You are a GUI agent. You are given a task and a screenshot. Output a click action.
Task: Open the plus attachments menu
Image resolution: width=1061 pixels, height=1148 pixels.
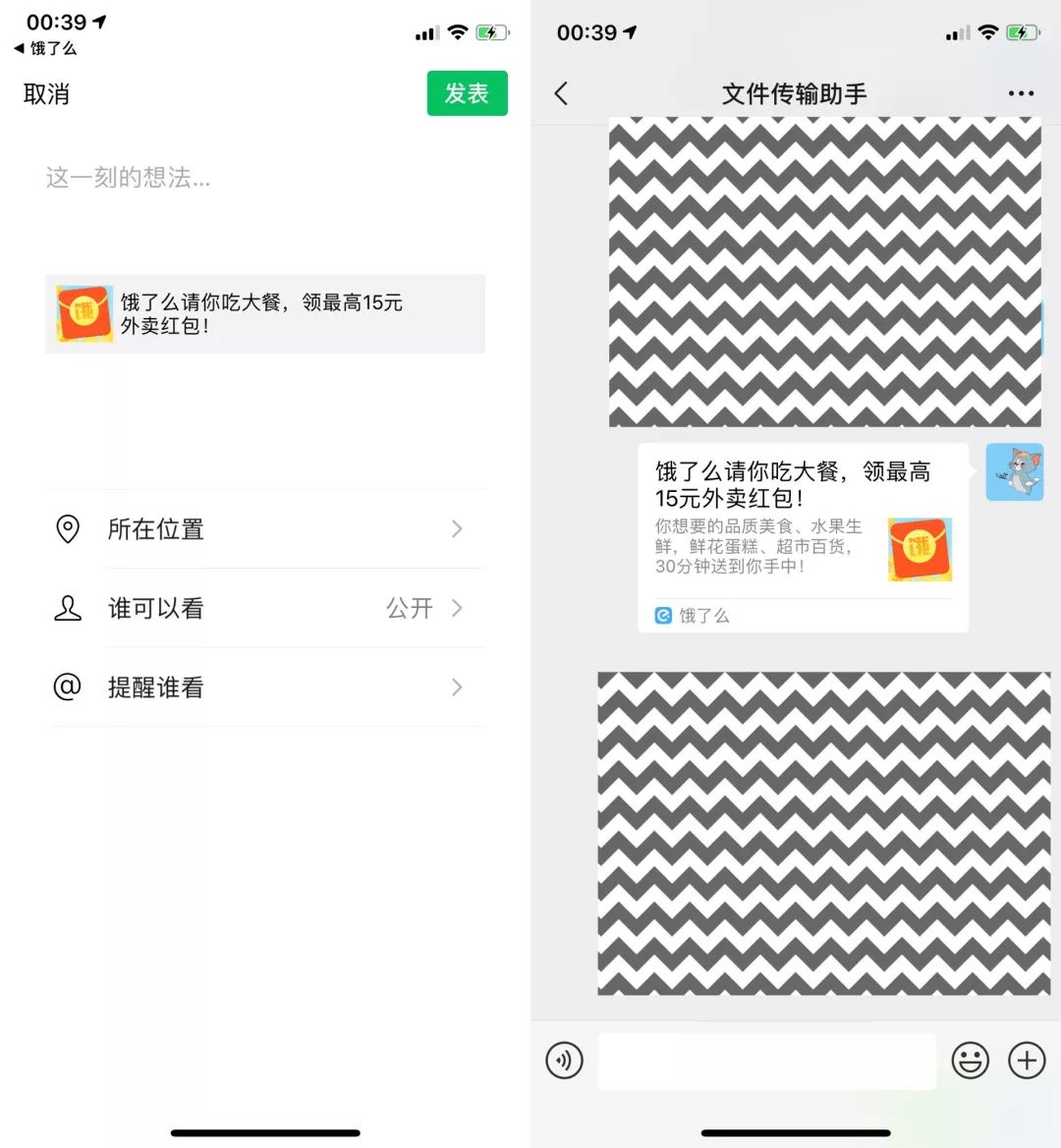click(1027, 1061)
